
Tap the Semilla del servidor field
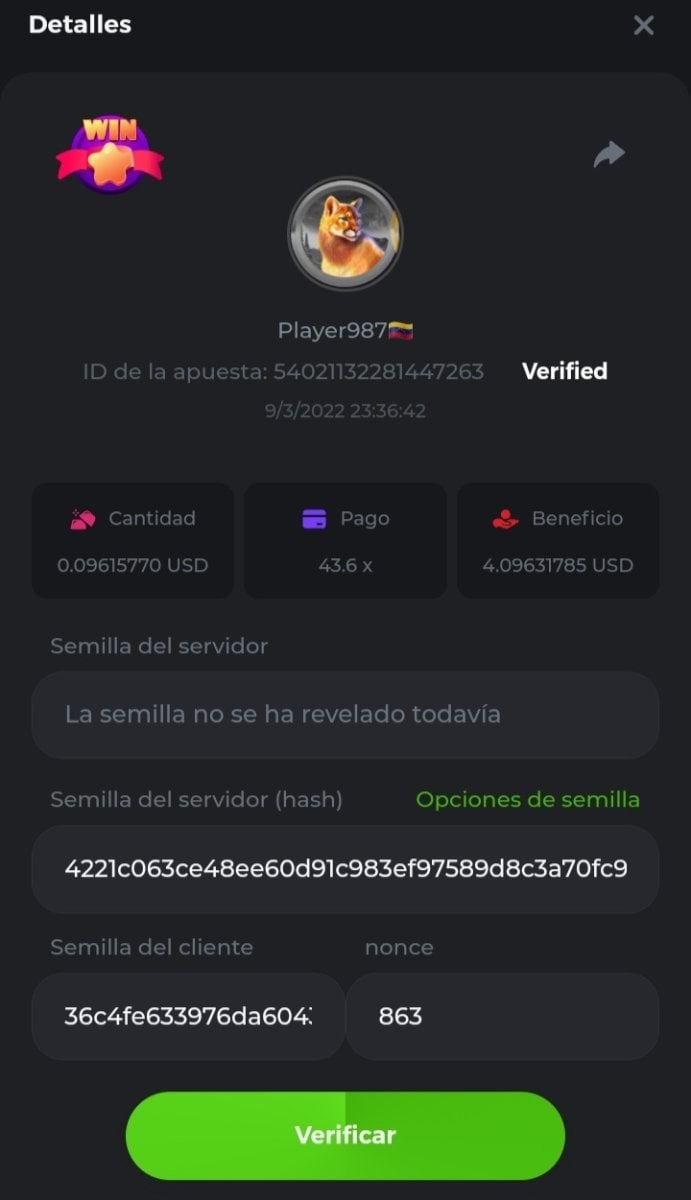(345, 715)
